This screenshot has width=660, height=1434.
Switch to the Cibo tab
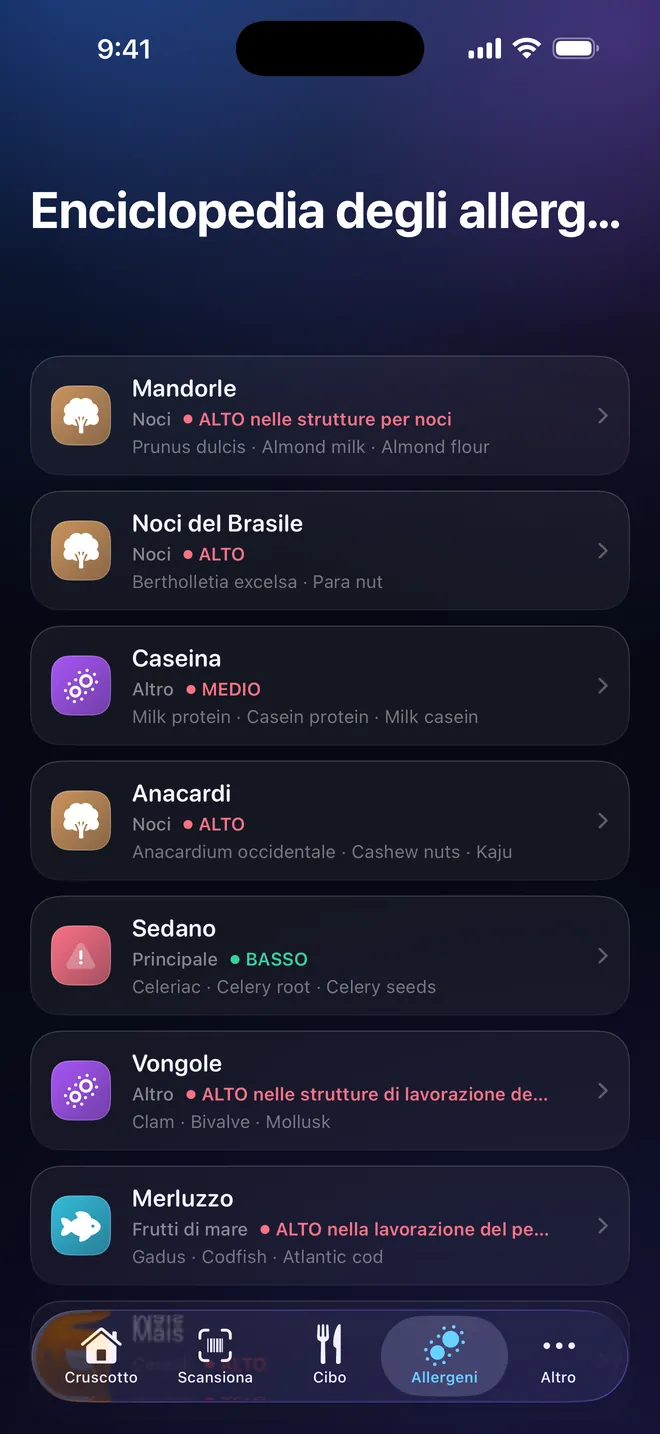pos(329,1356)
